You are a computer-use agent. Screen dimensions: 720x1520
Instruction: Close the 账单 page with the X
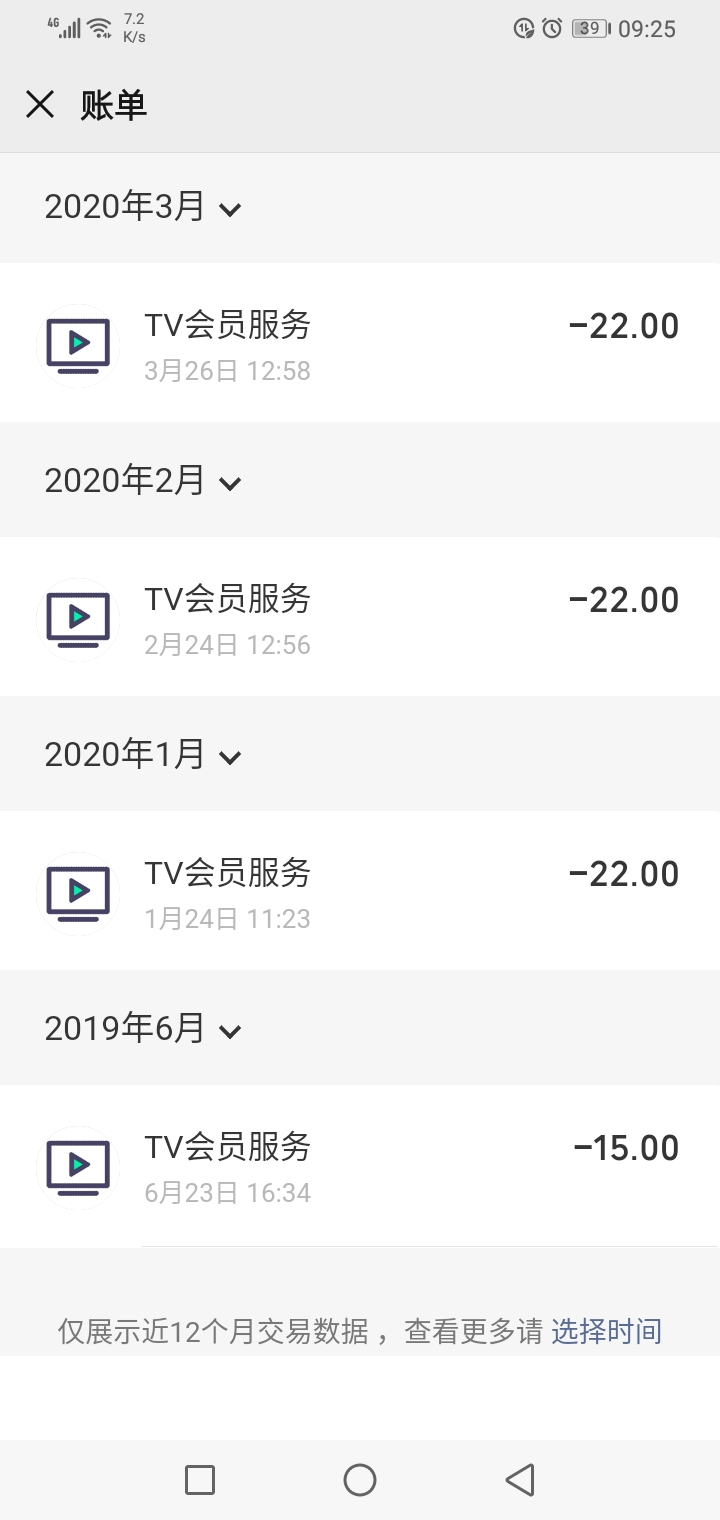40,104
